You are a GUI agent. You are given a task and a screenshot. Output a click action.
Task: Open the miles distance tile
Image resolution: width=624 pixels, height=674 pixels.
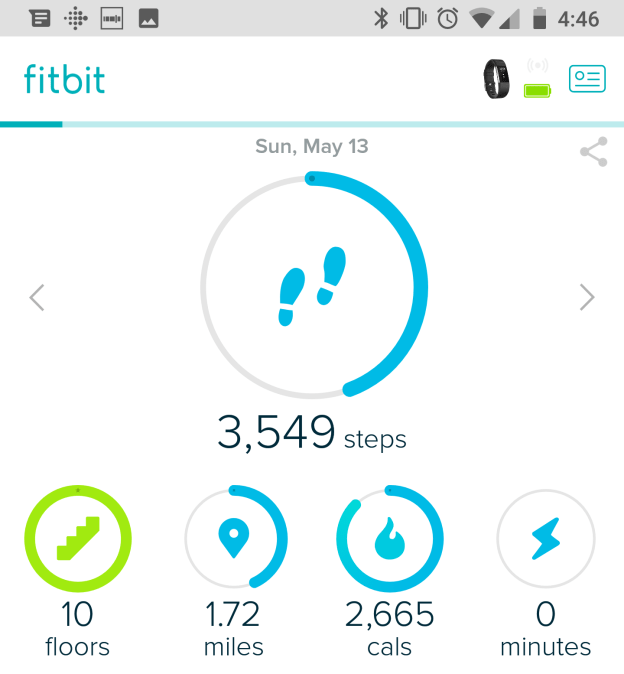pos(235,540)
